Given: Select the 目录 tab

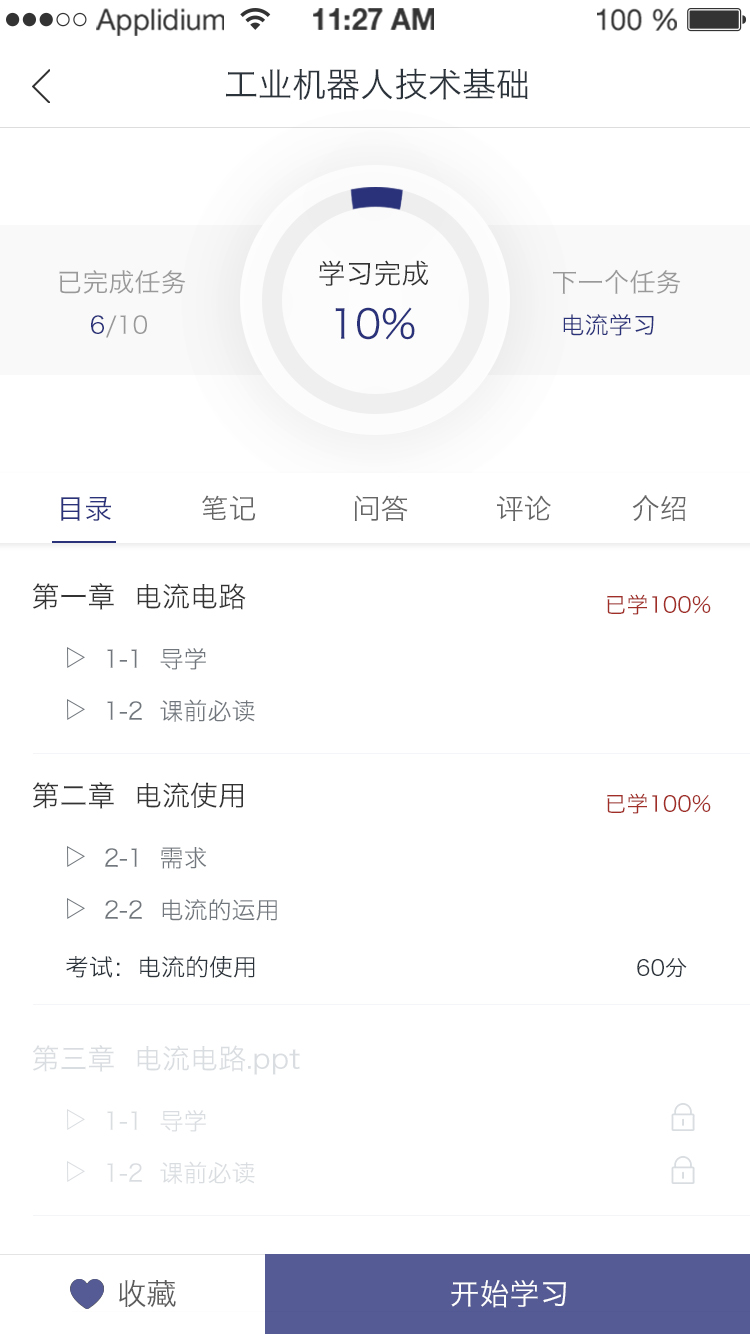Looking at the screenshot, I should pos(85,509).
